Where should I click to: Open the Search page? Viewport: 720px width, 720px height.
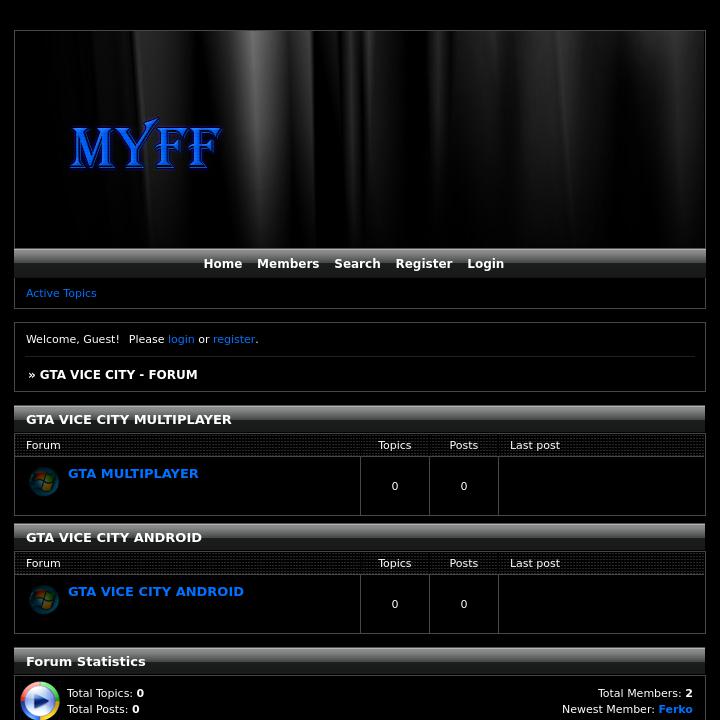tap(357, 264)
